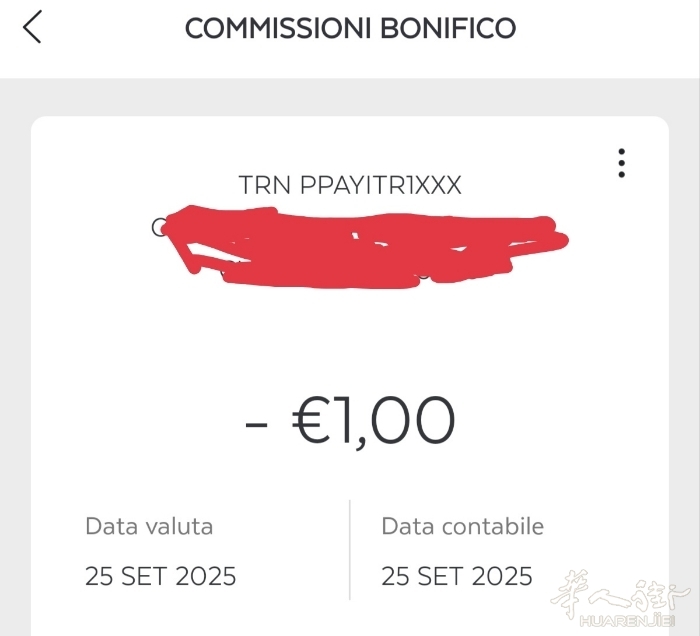Open the transaction overflow menu
This screenshot has height=636, width=700.
[x=622, y=163]
